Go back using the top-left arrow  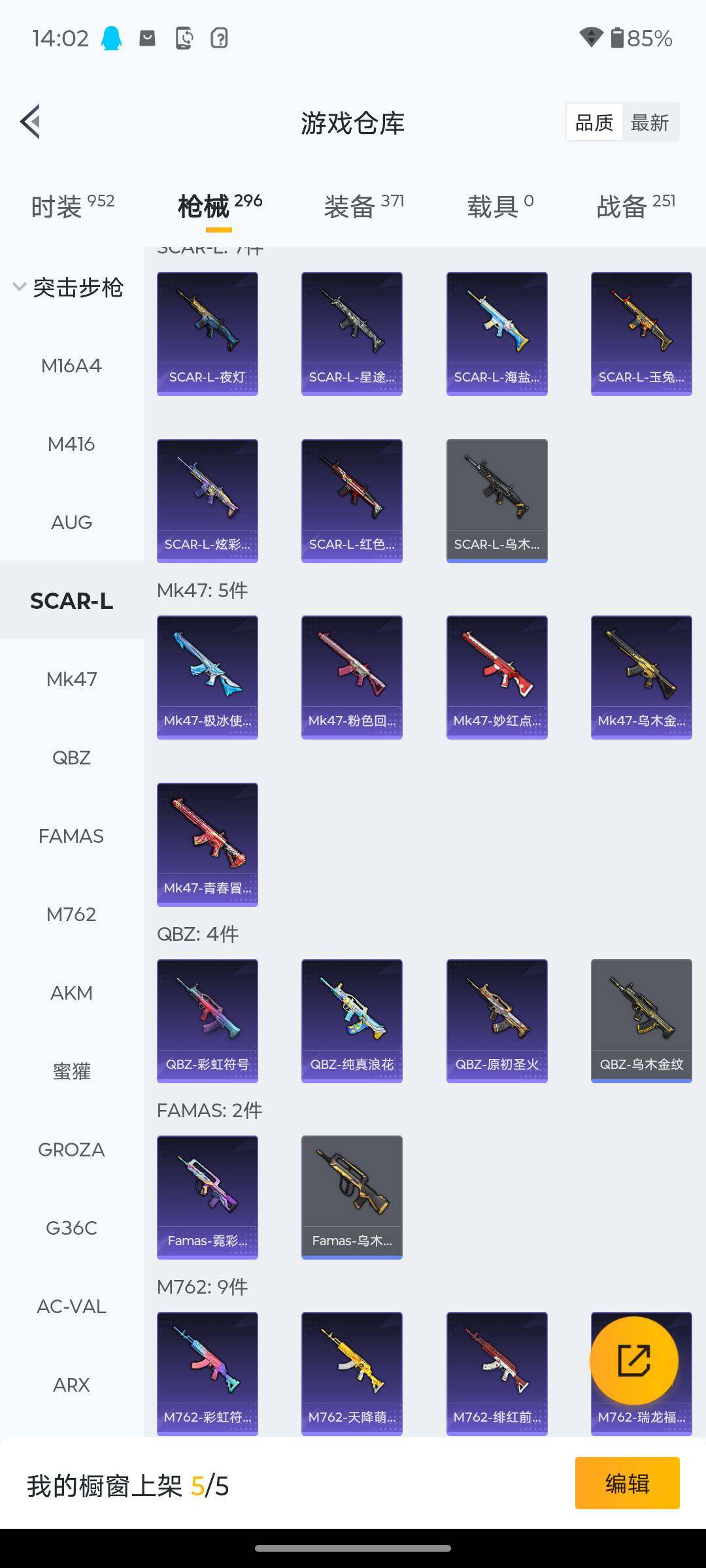click(x=30, y=122)
